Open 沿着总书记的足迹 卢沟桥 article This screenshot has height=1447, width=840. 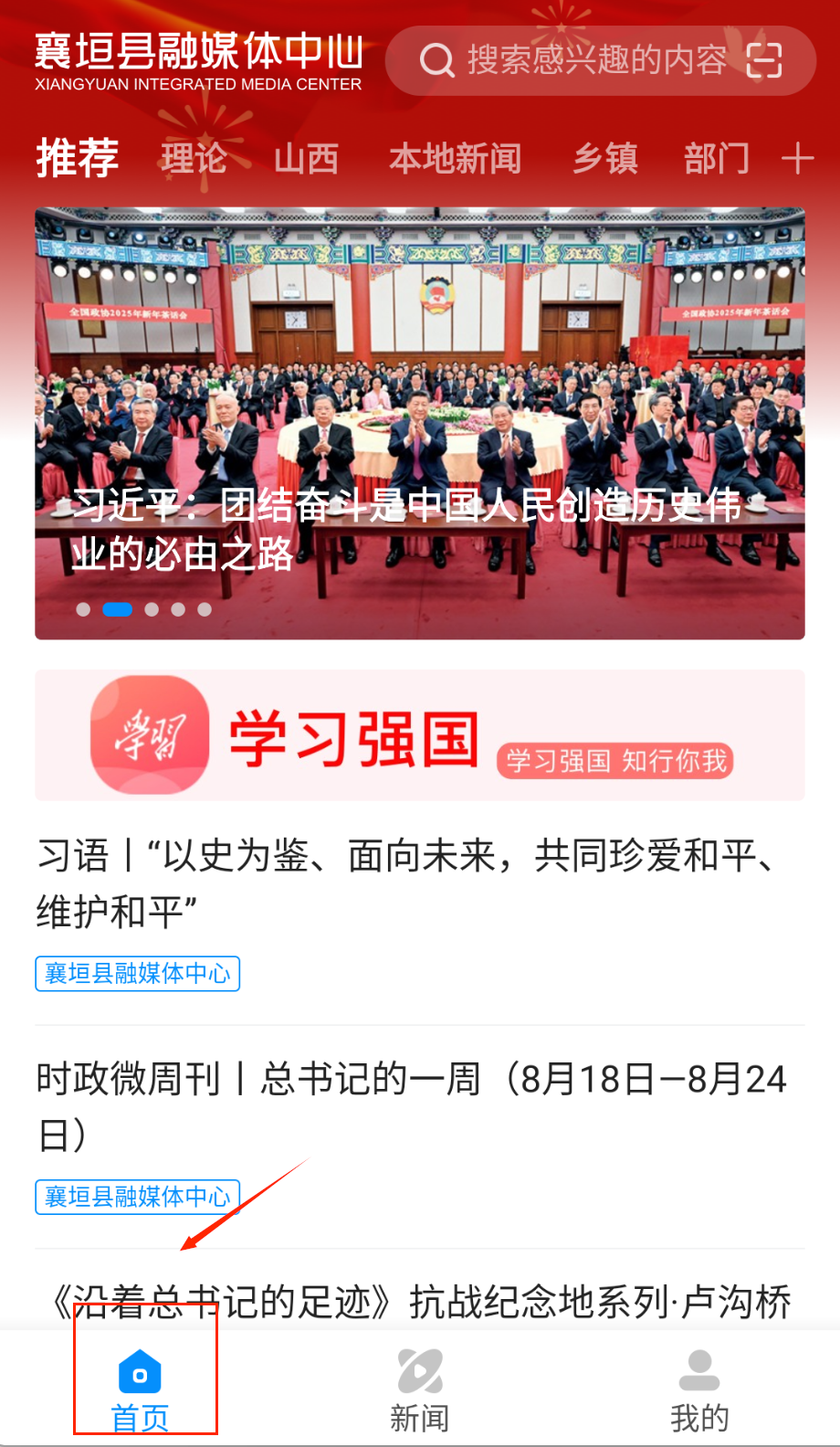(420, 1301)
